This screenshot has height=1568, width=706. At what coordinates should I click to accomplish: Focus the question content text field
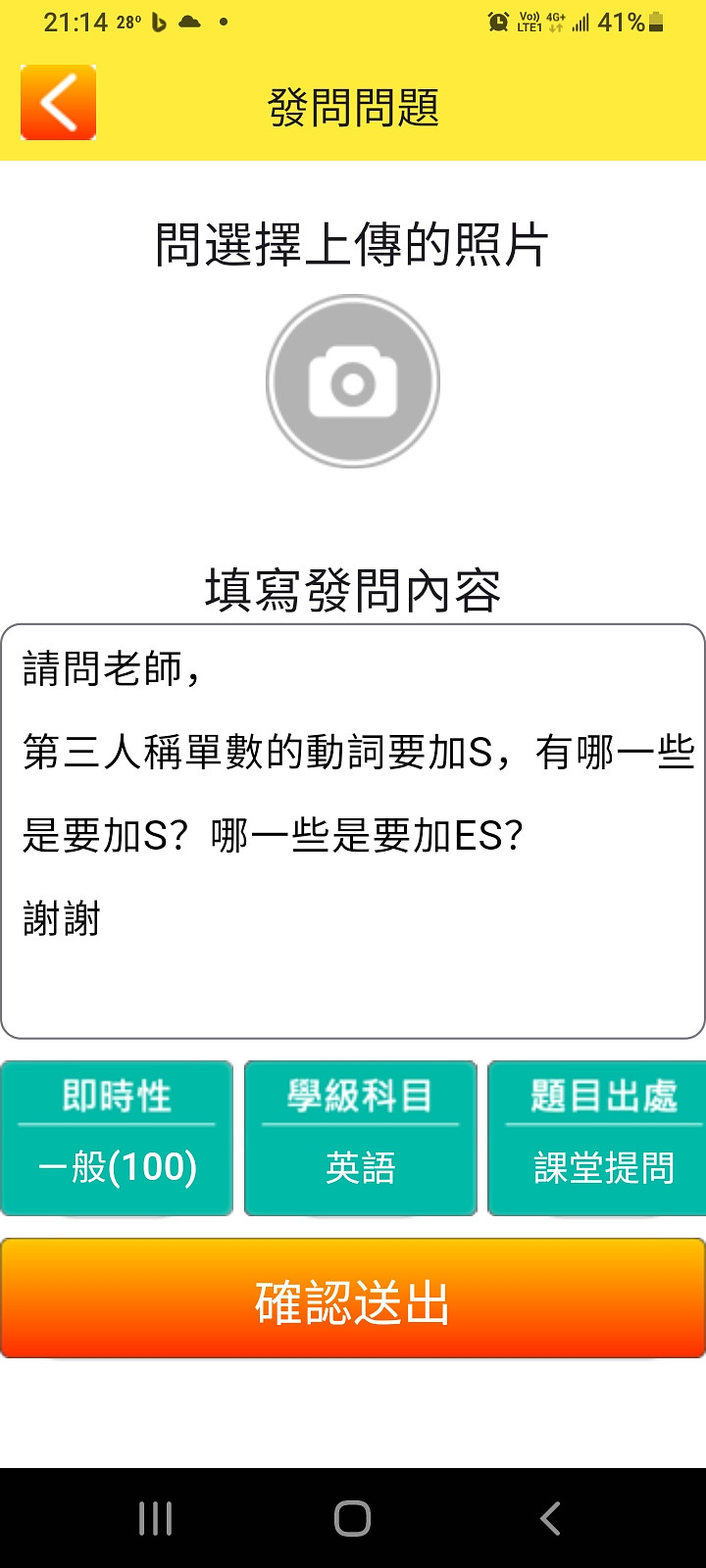point(353,830)
